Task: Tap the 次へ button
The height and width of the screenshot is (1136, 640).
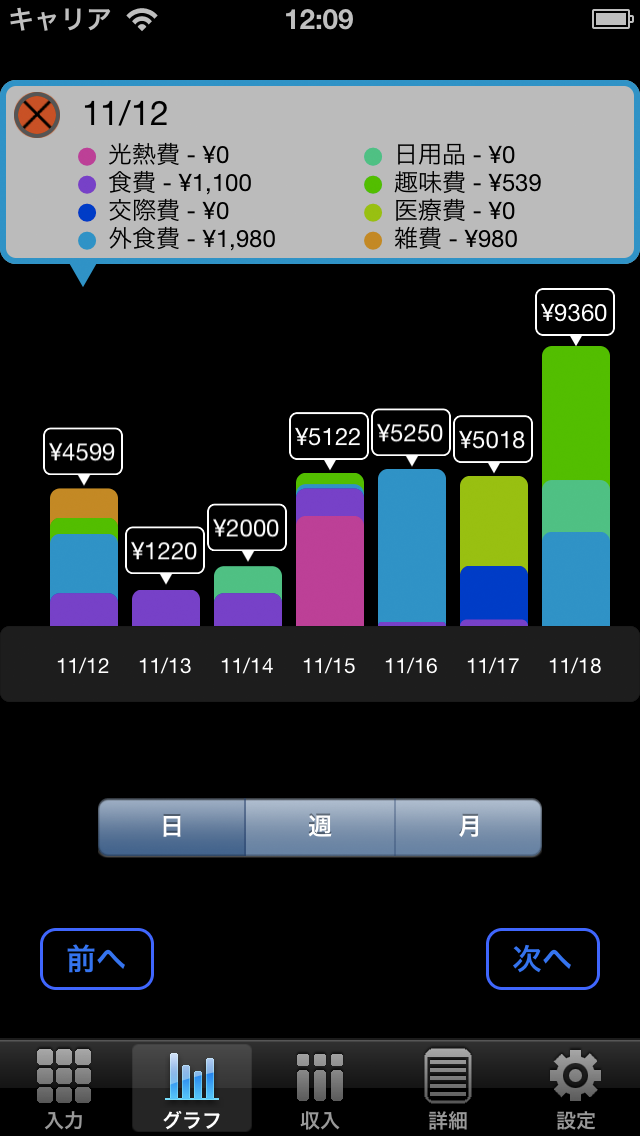Action: click(543, 958)
